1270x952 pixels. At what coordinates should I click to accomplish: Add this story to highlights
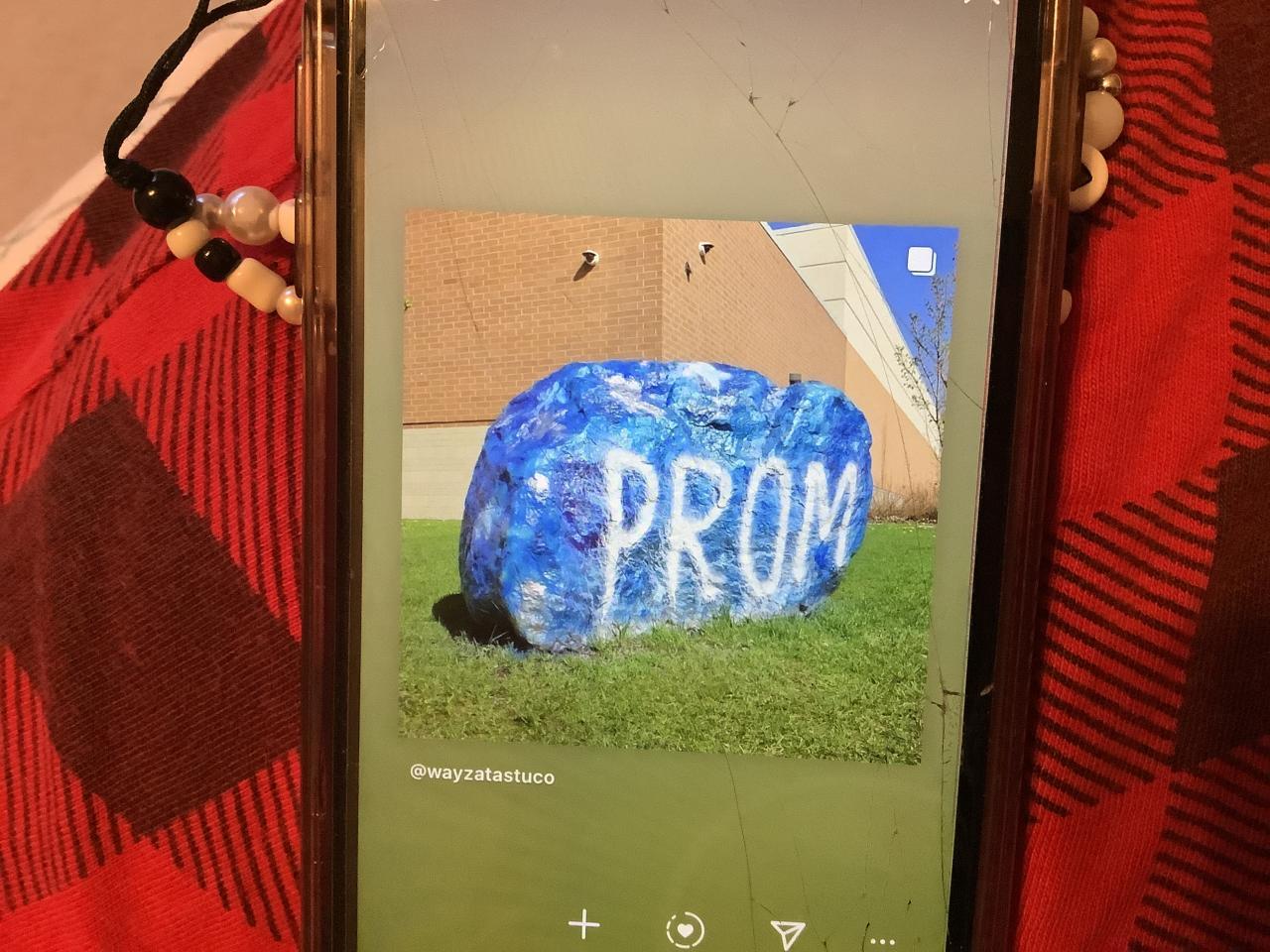click(685, 929)
